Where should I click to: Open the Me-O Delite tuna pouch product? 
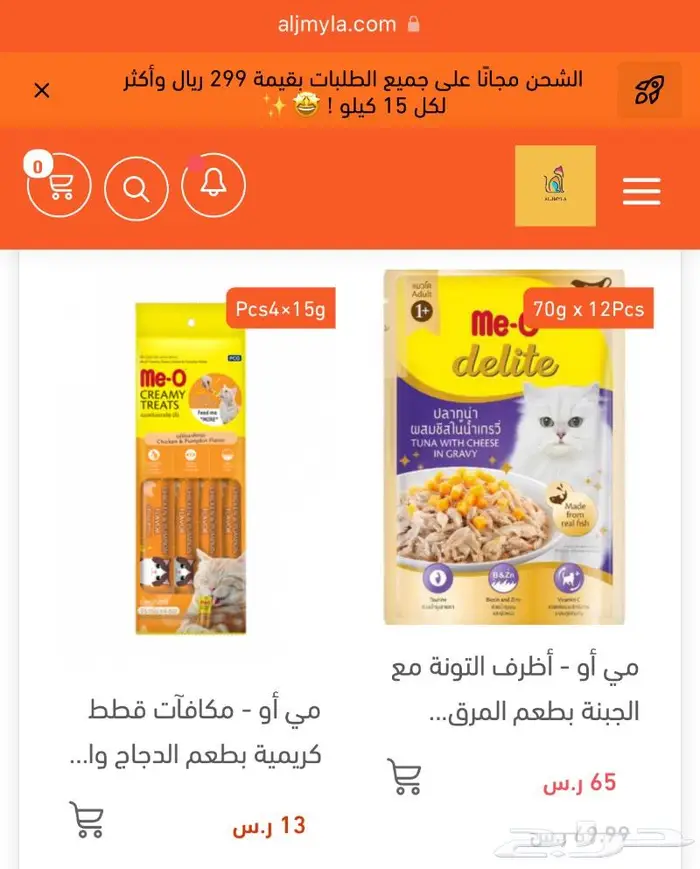point(505,447)
